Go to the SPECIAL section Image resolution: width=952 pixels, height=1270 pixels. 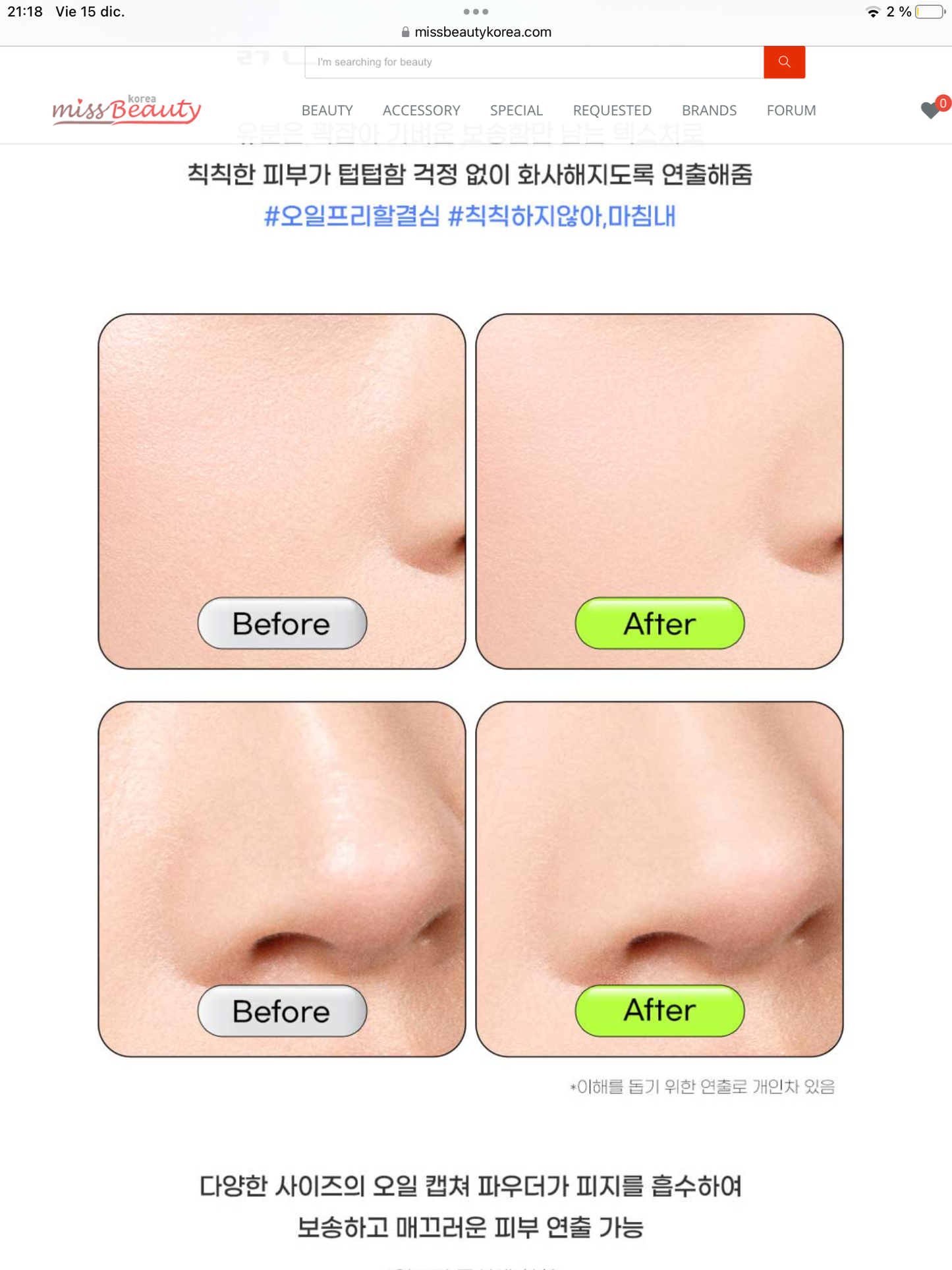point(516,110)
